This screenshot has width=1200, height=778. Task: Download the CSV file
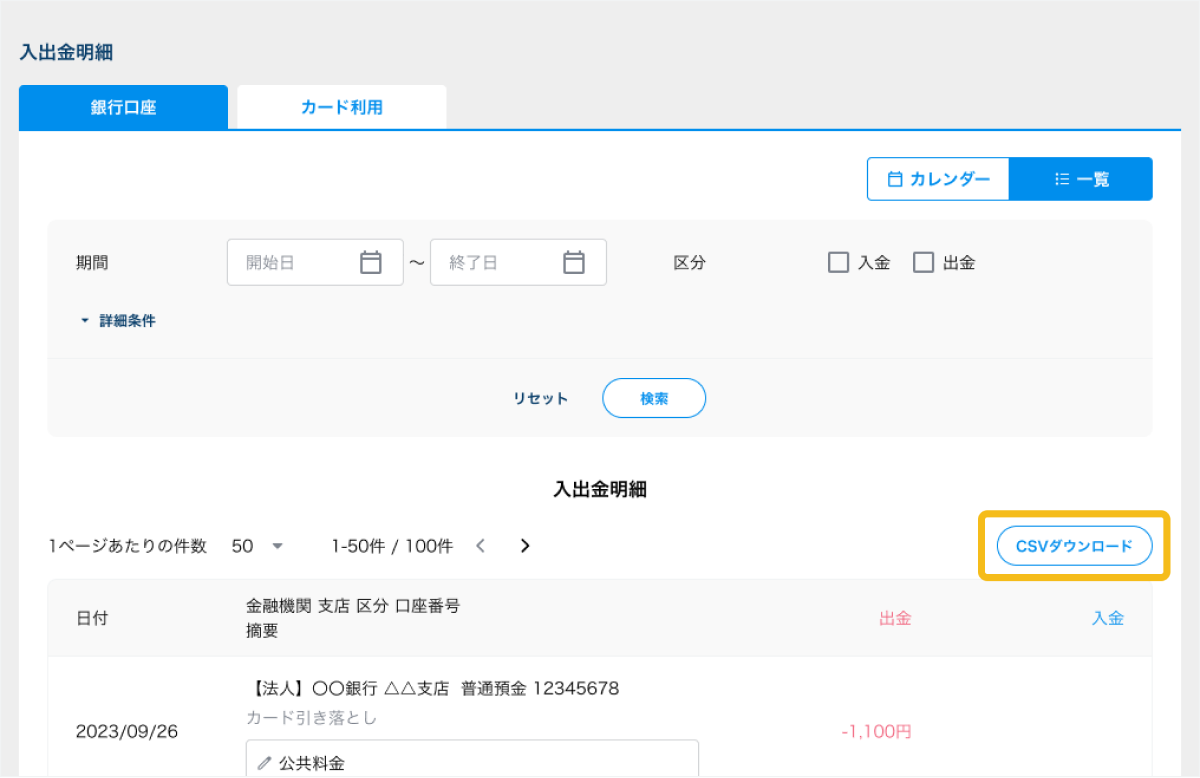click(1074, 546)
